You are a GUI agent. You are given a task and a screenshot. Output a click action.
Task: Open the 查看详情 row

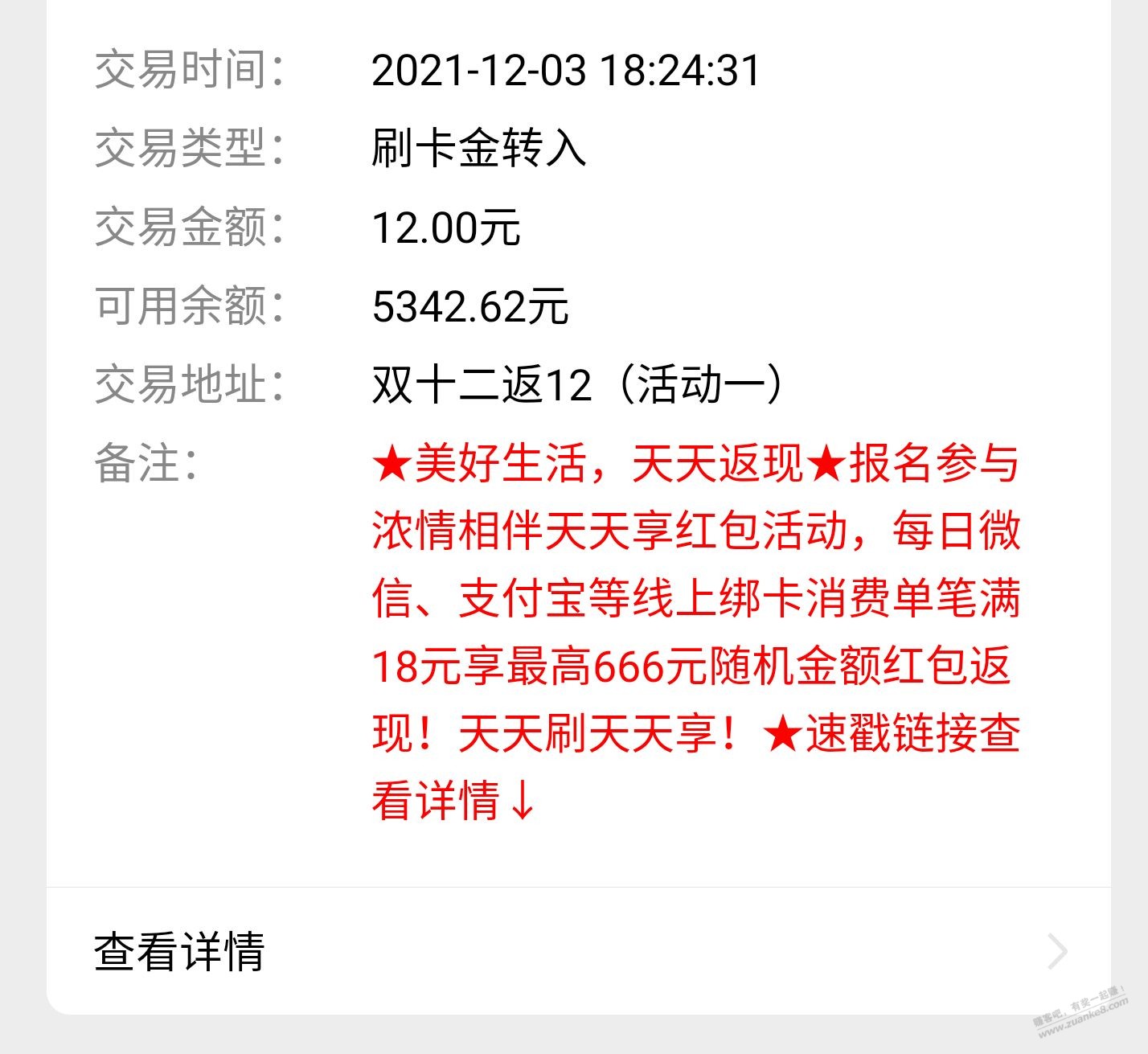pos(579,951)
